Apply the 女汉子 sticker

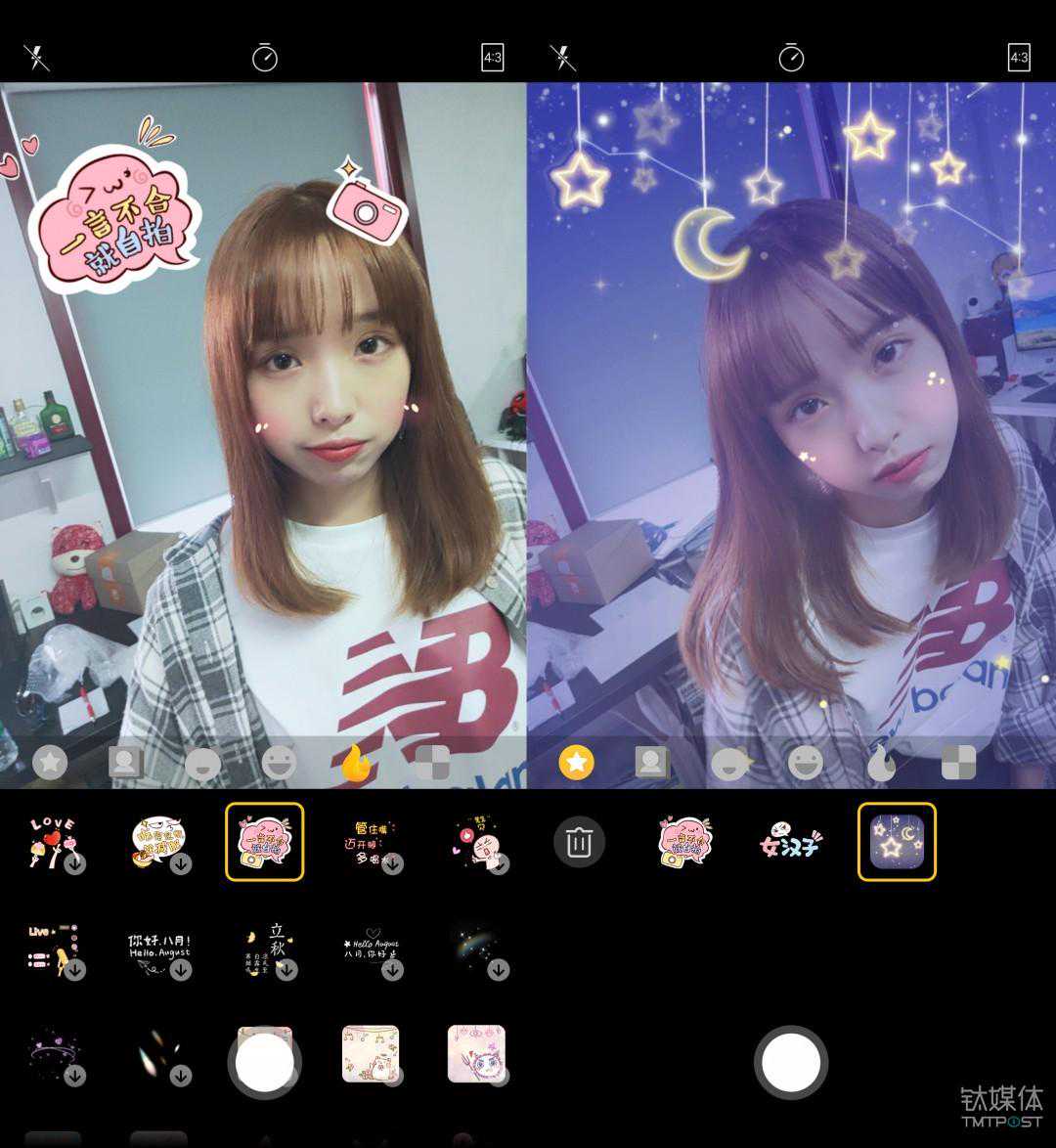[791, 842]
